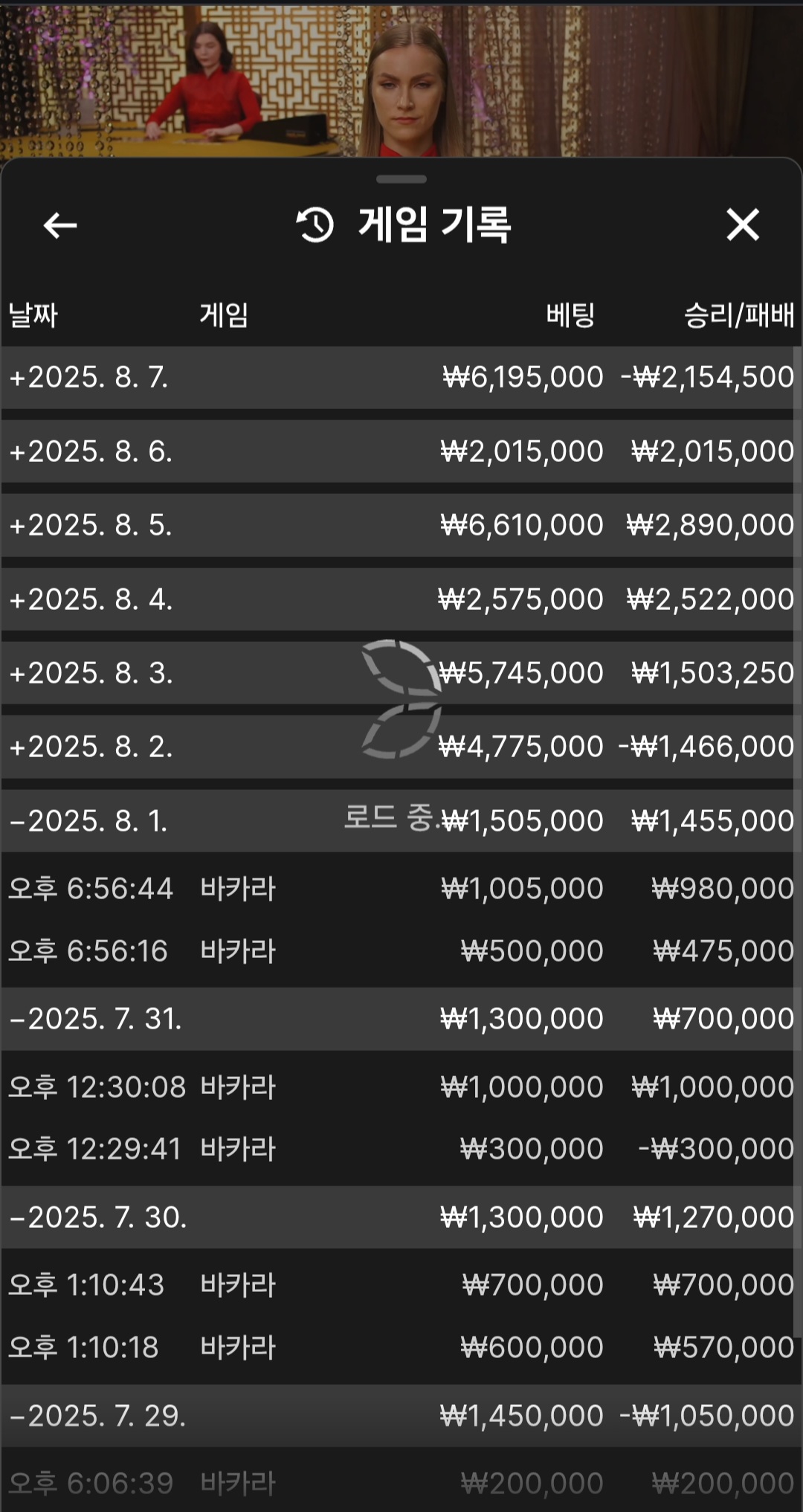
Task: Open the 오후 1:10:43 바카라 record
Action: click(238, 1285)
